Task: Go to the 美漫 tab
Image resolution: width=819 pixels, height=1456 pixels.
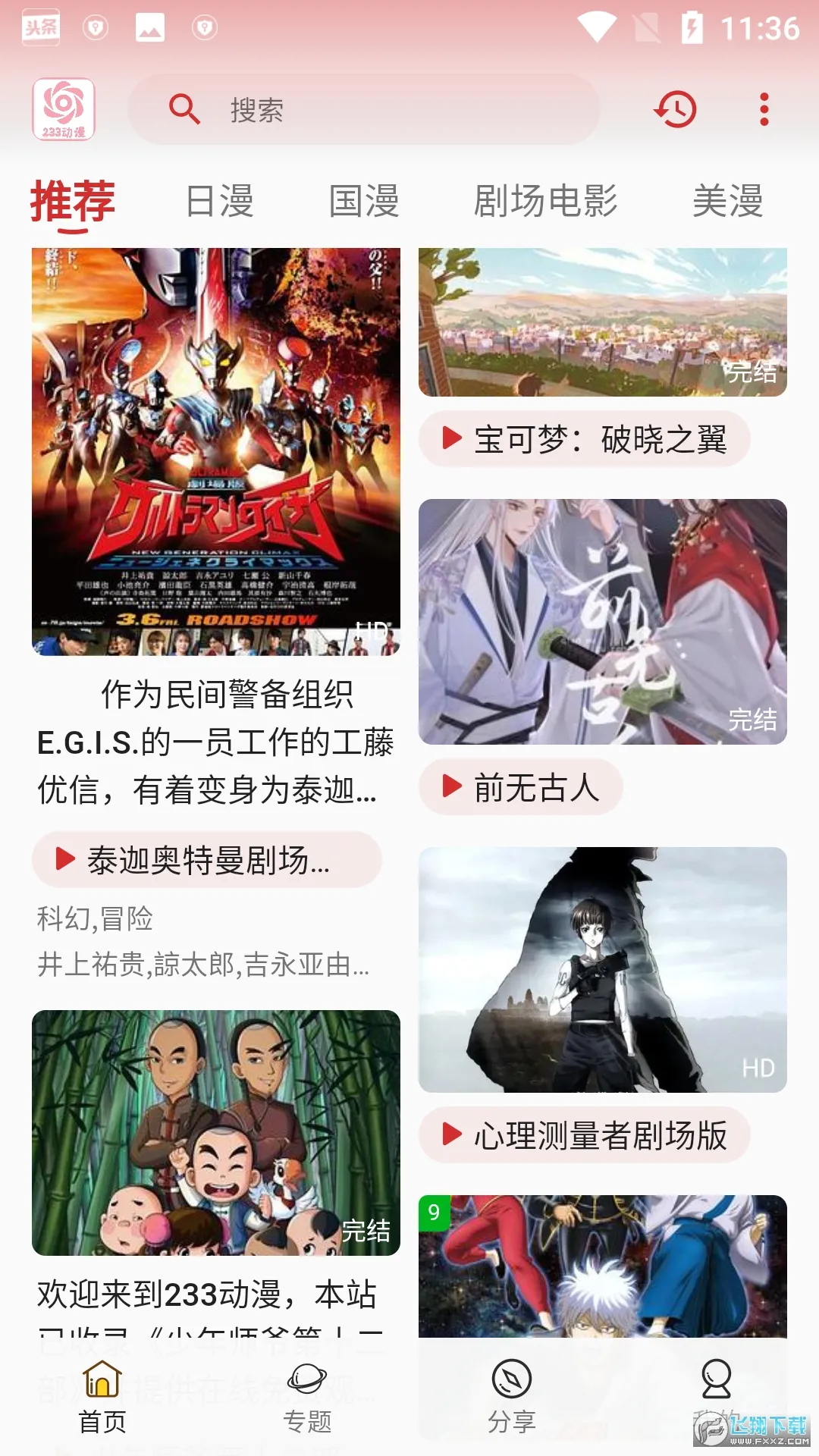Action: click(727, 201)
